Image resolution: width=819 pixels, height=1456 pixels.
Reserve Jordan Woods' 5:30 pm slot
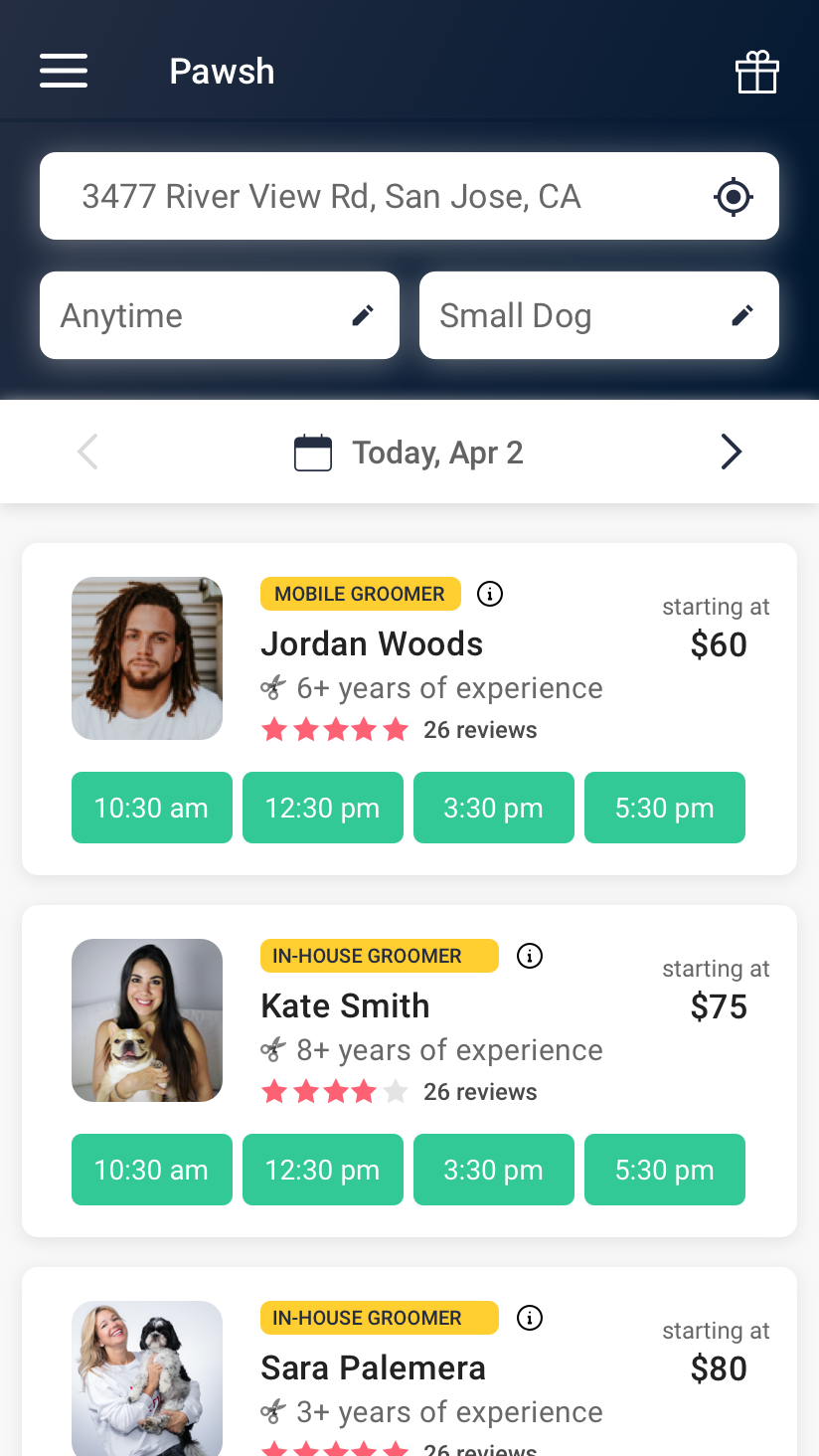(664, 808)
